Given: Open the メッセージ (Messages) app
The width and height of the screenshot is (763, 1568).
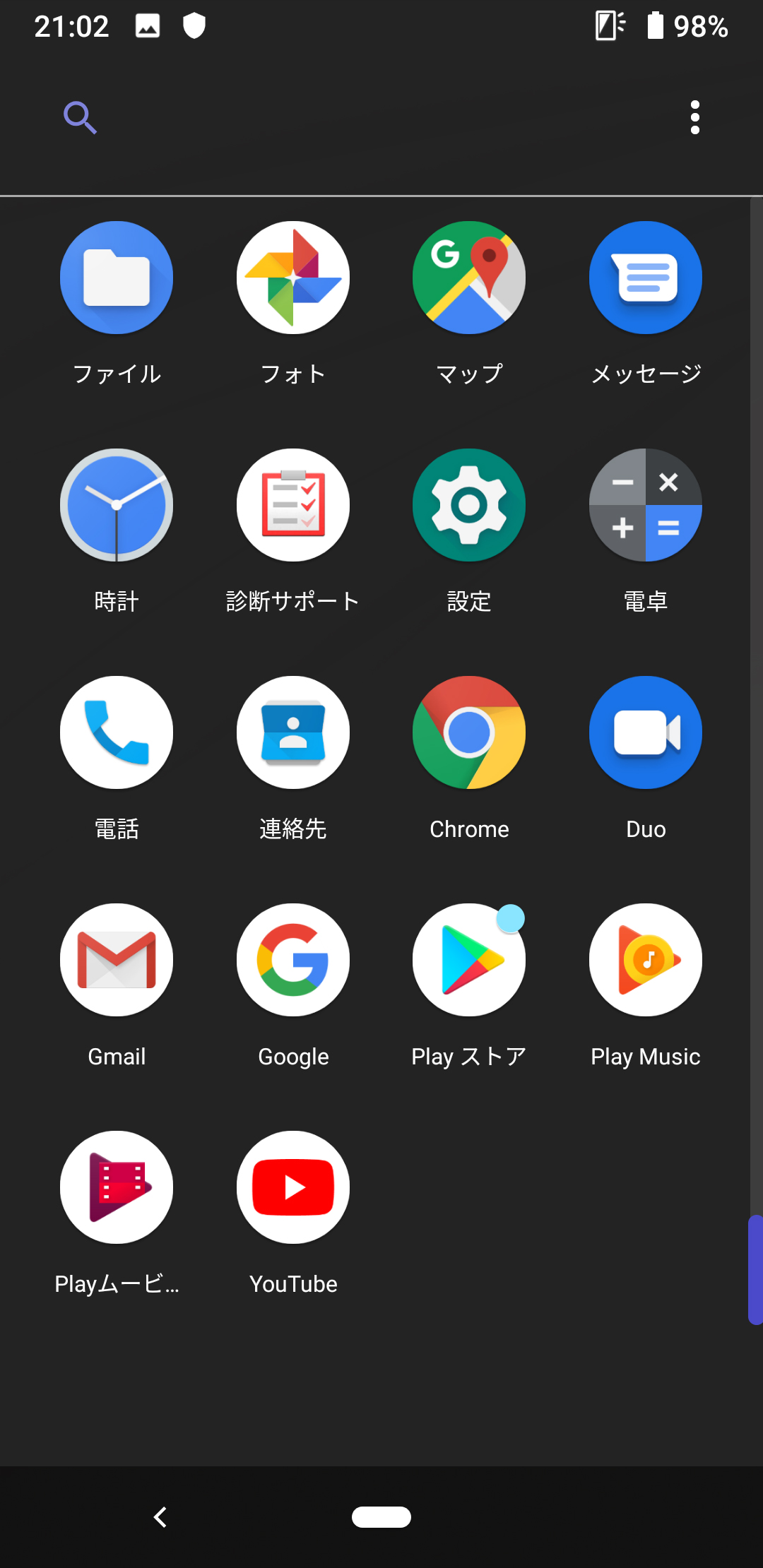Looking at the screenshot, I should (x=645, y=278).
